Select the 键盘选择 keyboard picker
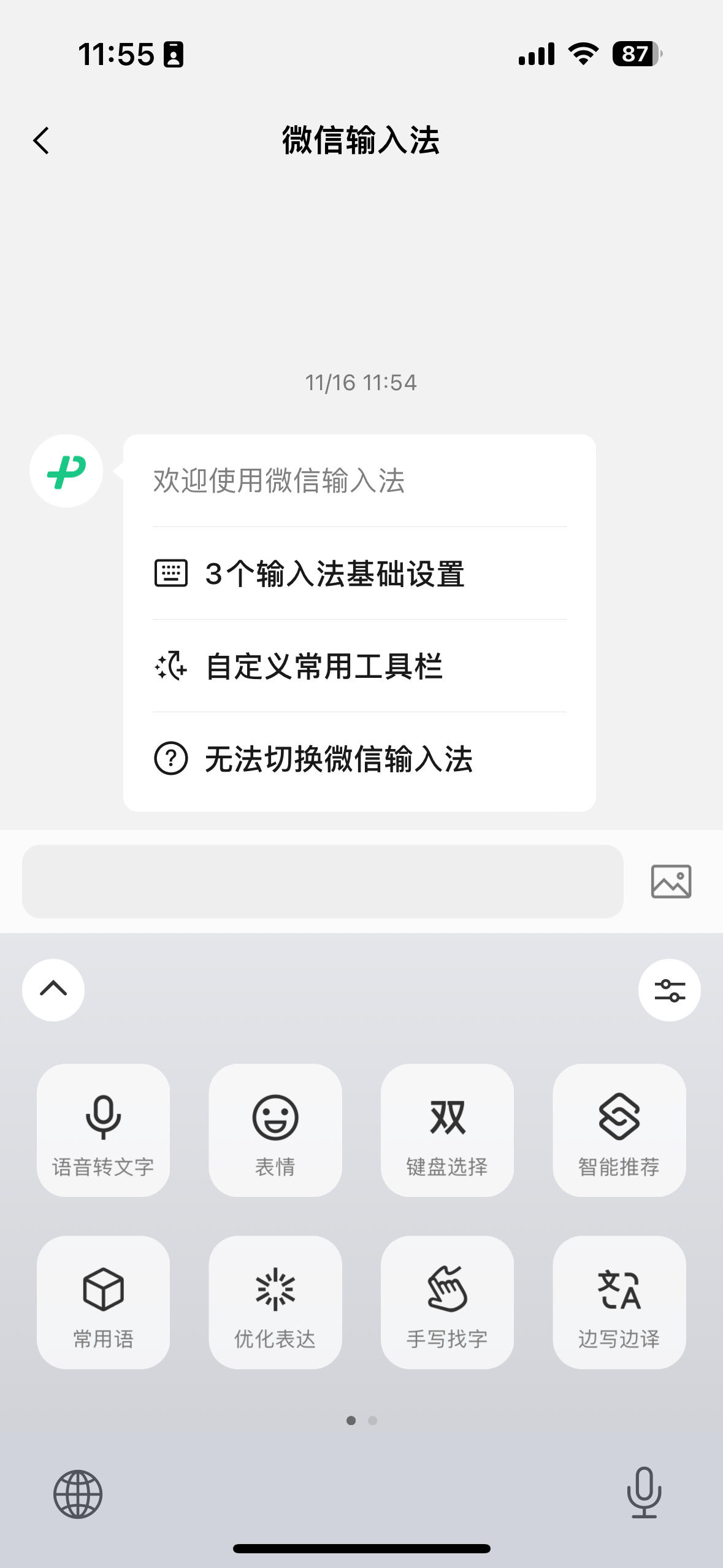The width and height of the screenshot is (723, 1568). click(446, 1132)
